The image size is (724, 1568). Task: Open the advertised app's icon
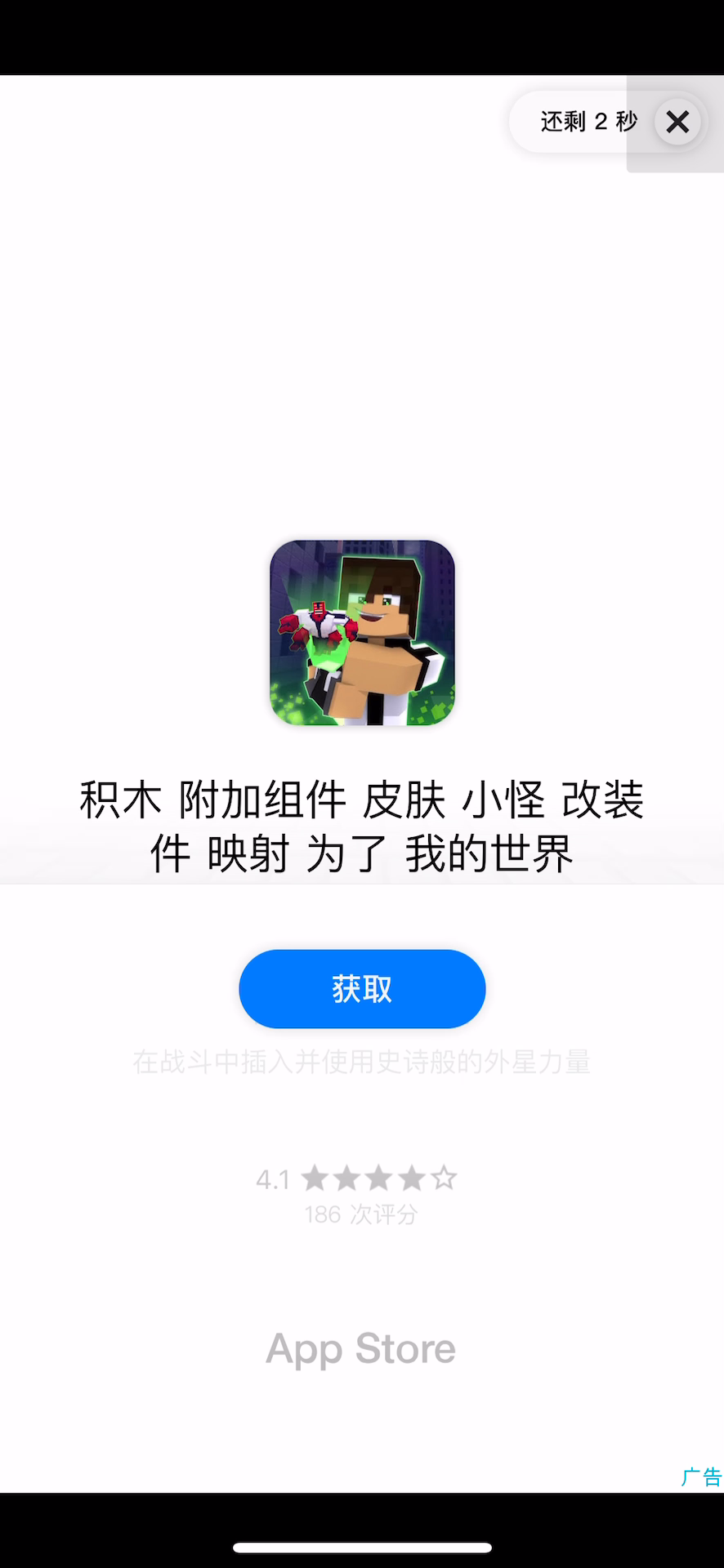362,633
